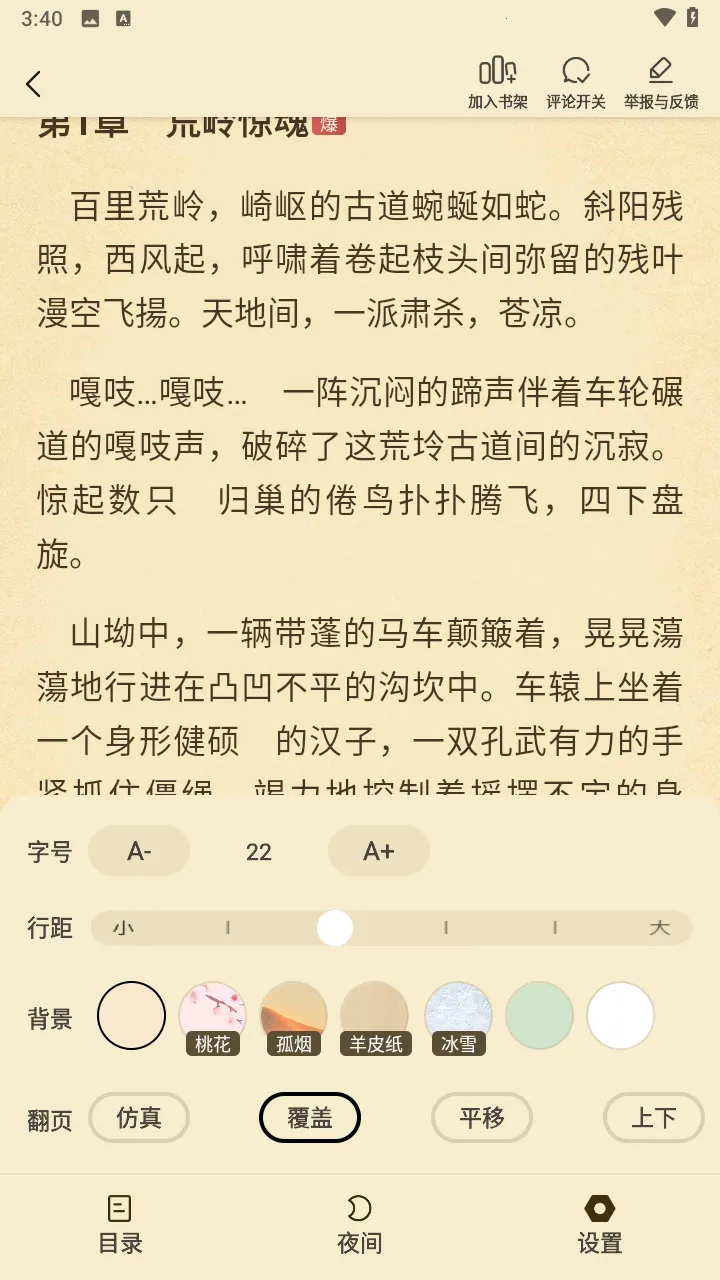This screenshot has width=720, height=1280.
Task: Go back from the reading page
Action: [x=34, y=84]
